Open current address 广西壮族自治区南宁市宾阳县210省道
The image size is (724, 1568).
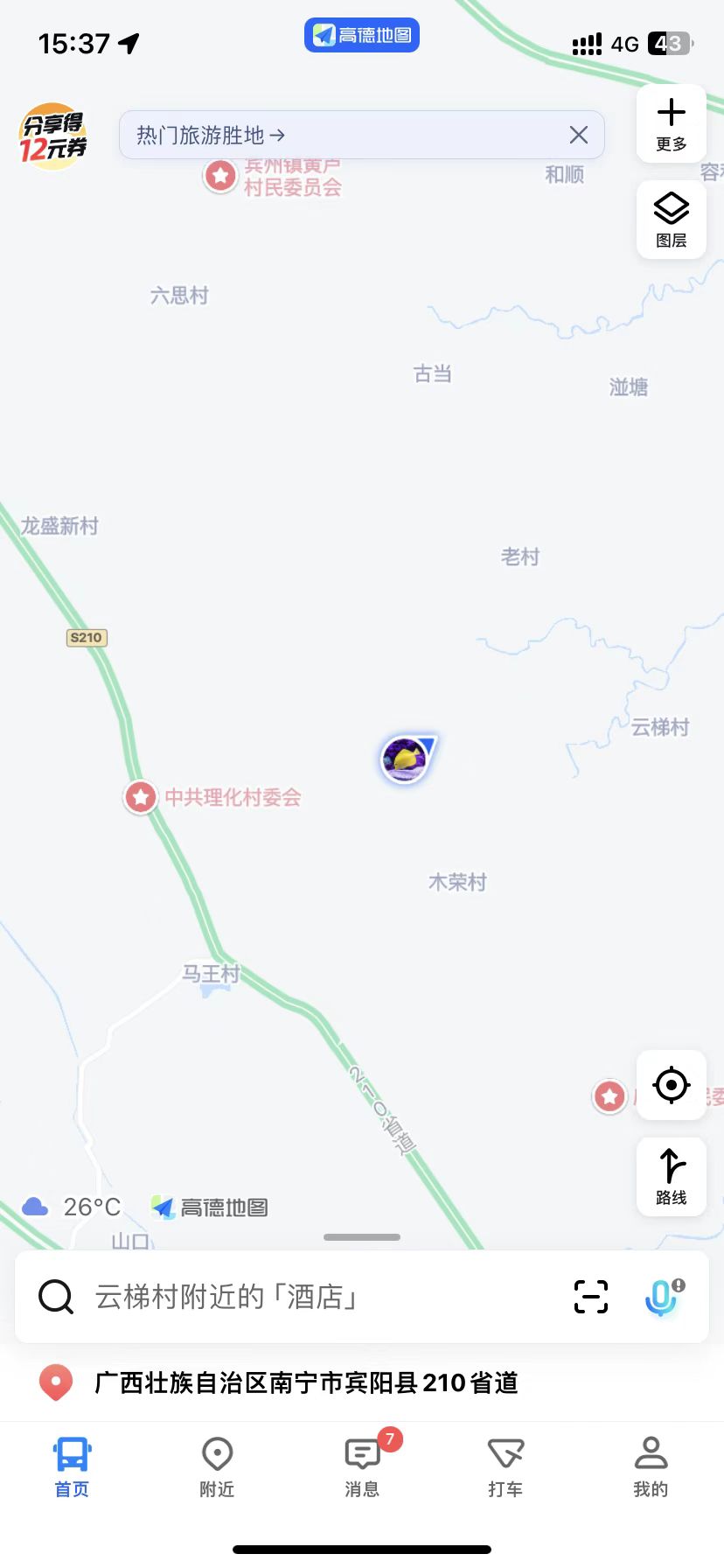coord(306,1382)
